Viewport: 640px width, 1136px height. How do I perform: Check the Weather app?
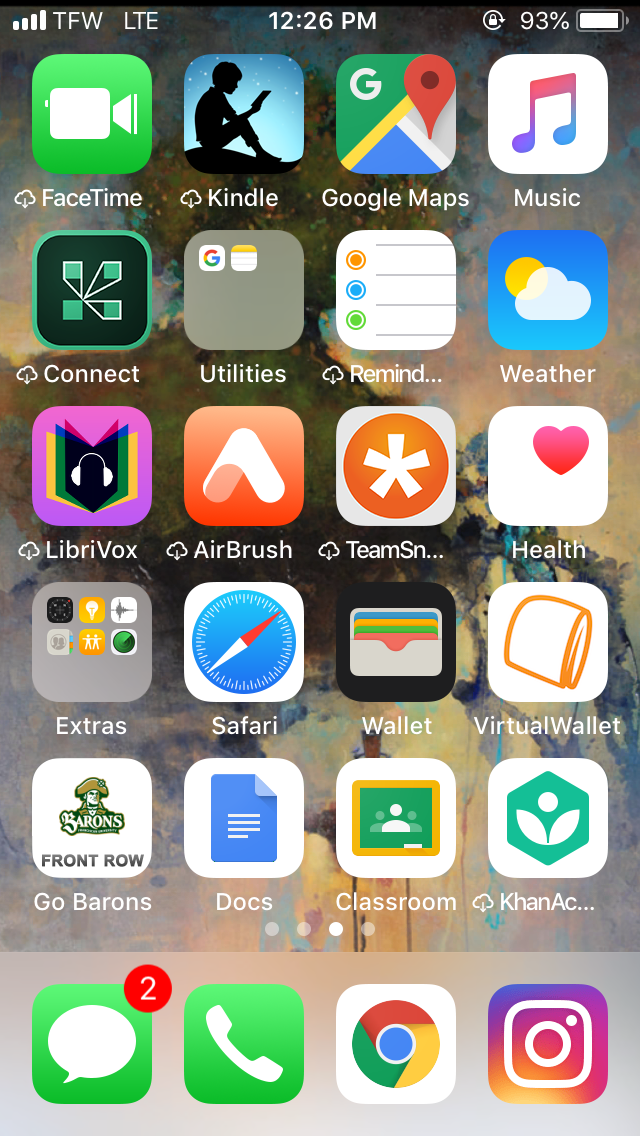[x=548, y=290]
